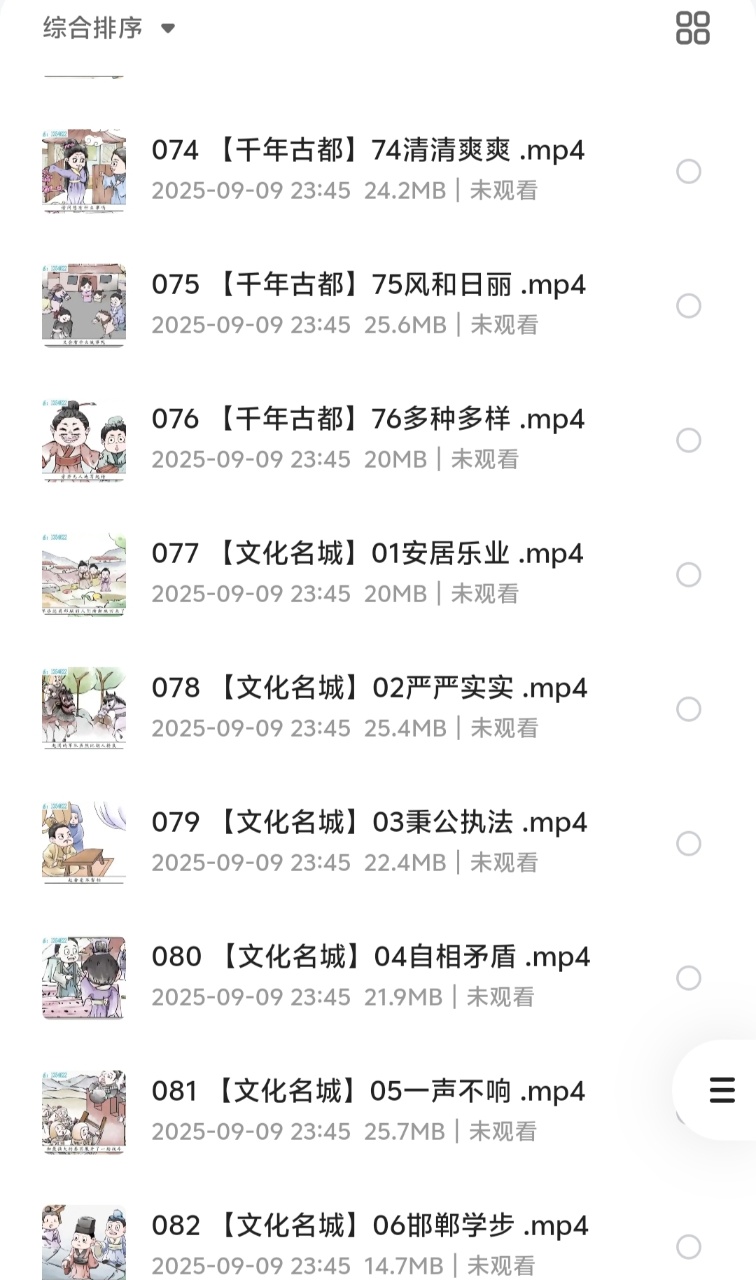Select the circle for 076 多种多样
The width and height of the screenshot is (756, 1280).
pos(688,440)
